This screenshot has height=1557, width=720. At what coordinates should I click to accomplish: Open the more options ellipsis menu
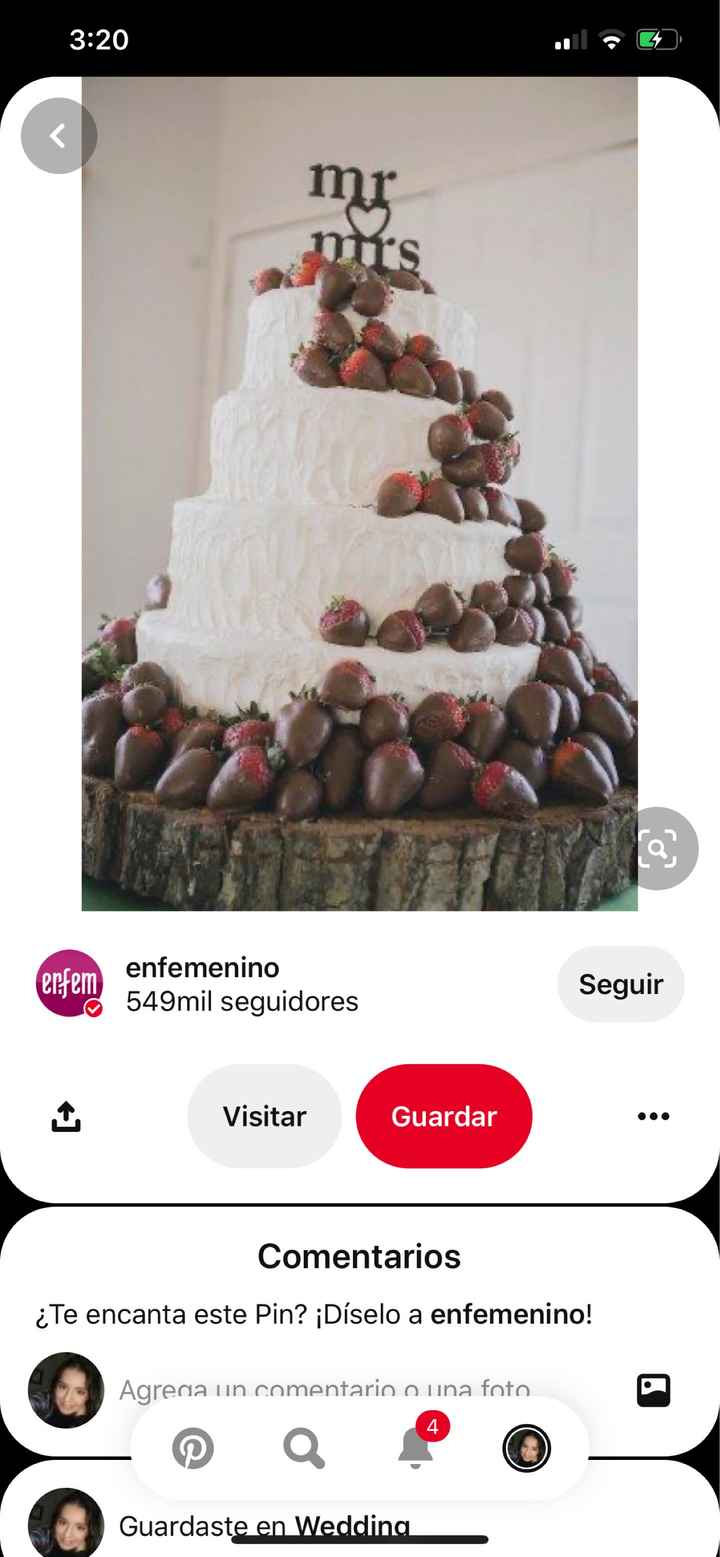pyautogui.click(x=652, y=1116)
